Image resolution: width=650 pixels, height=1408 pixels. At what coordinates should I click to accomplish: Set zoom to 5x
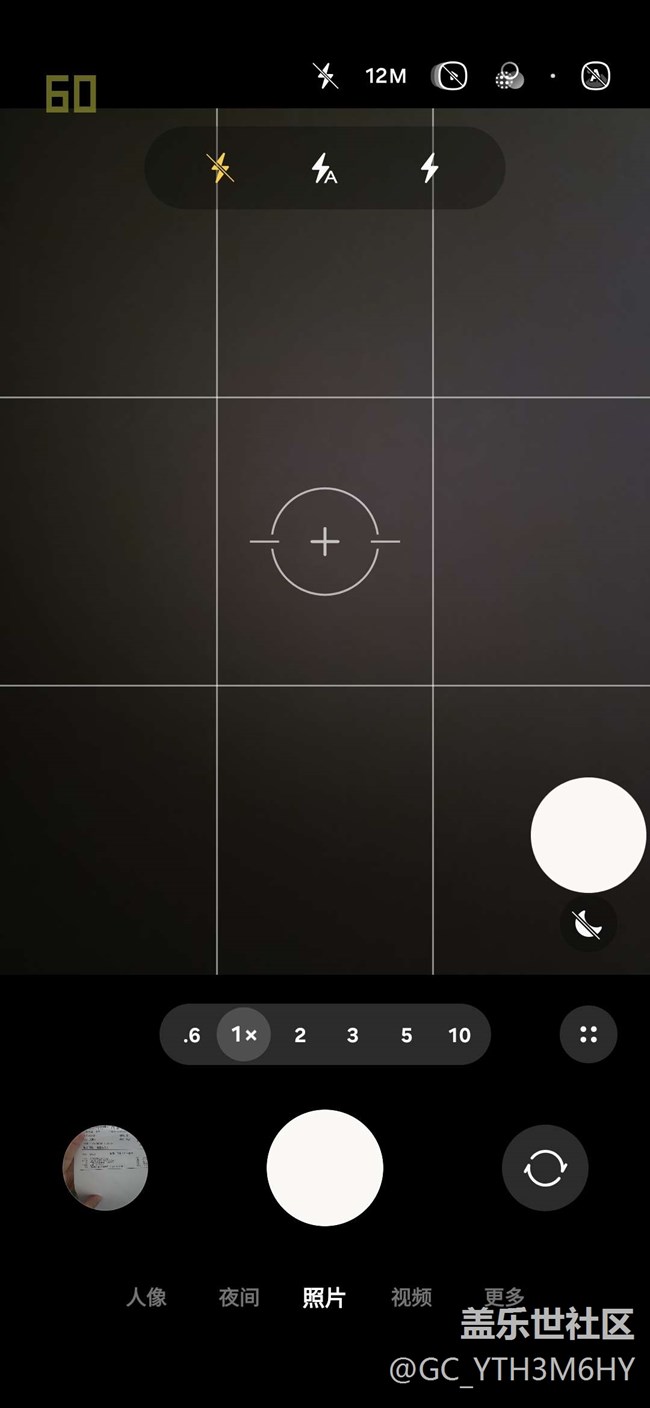tap(406, 1035)
